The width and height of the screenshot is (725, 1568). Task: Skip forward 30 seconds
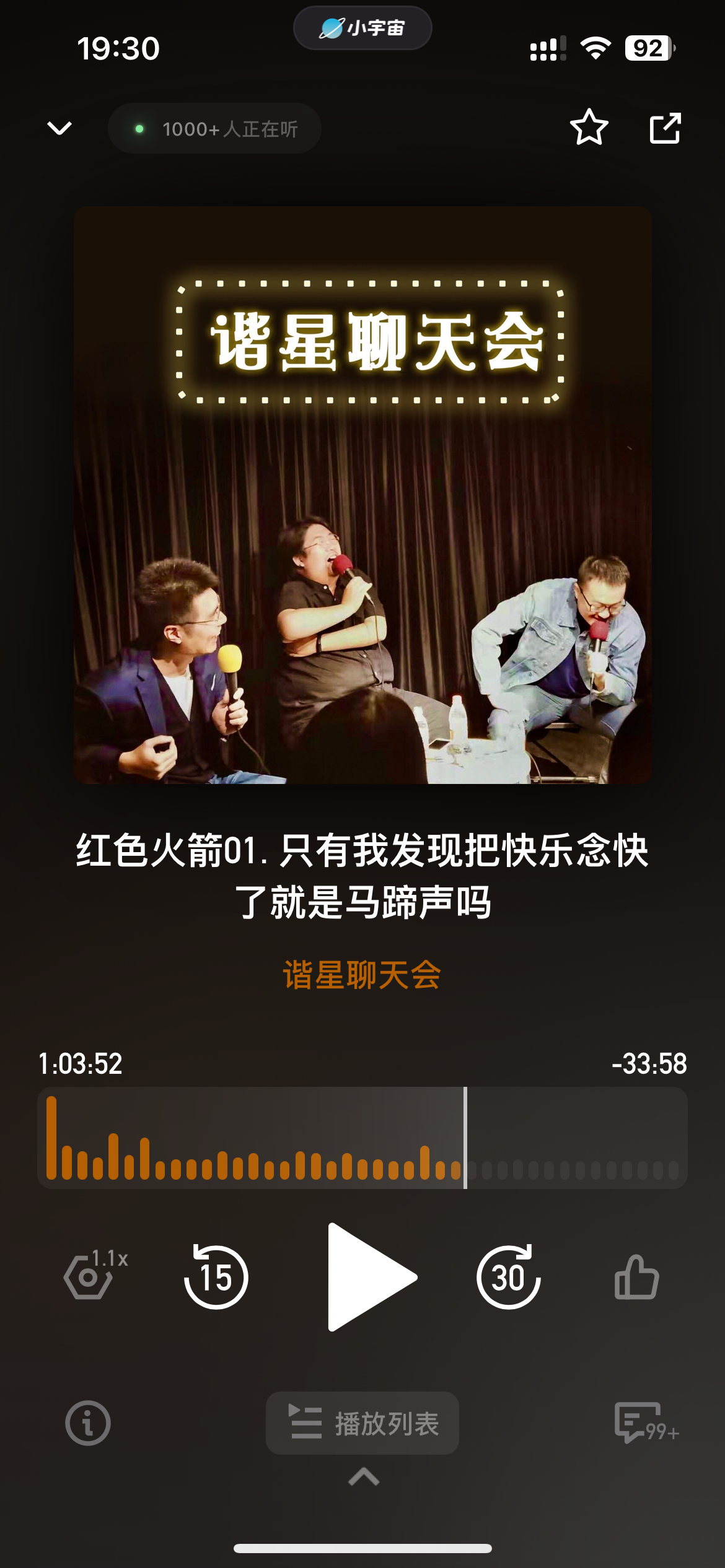508,1277
